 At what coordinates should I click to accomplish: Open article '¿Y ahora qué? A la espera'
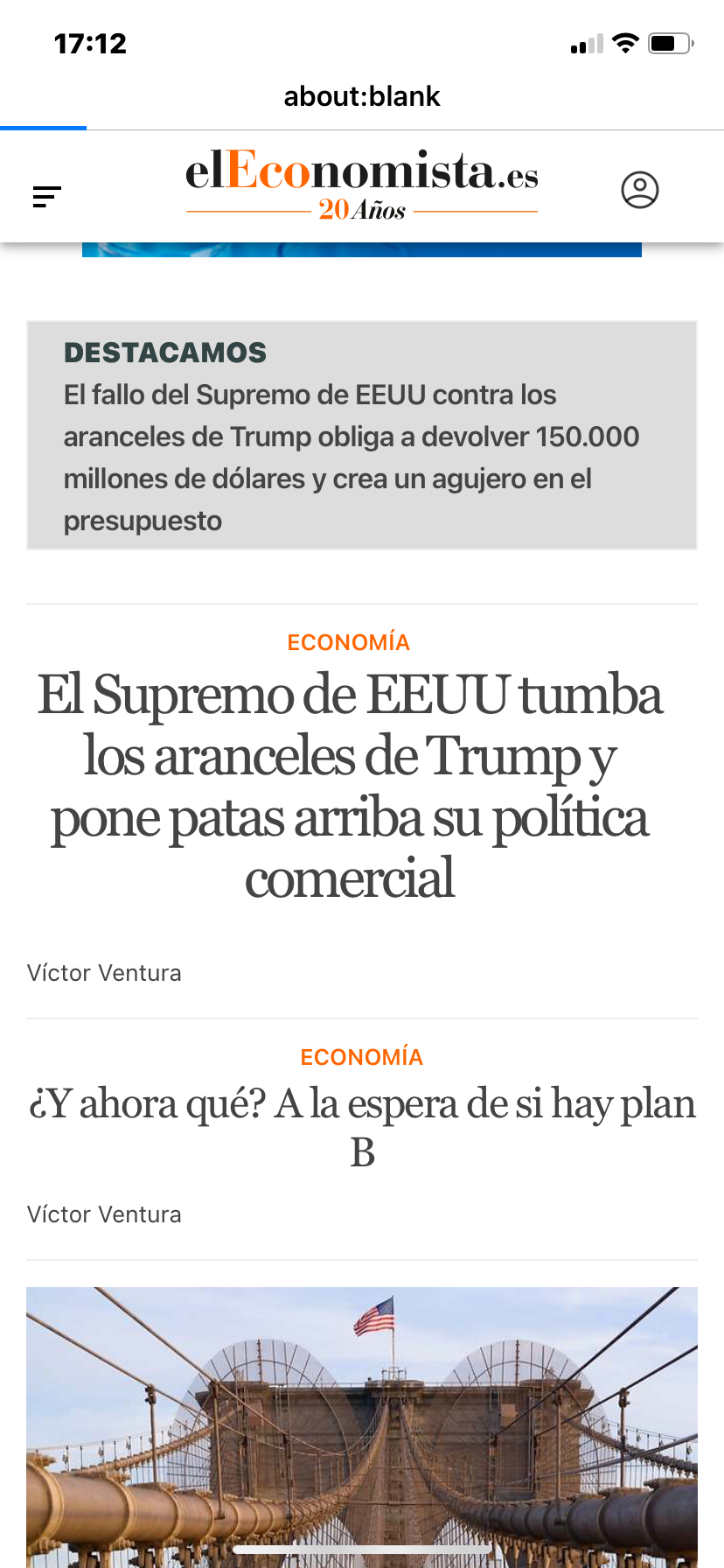[362, 1127]
